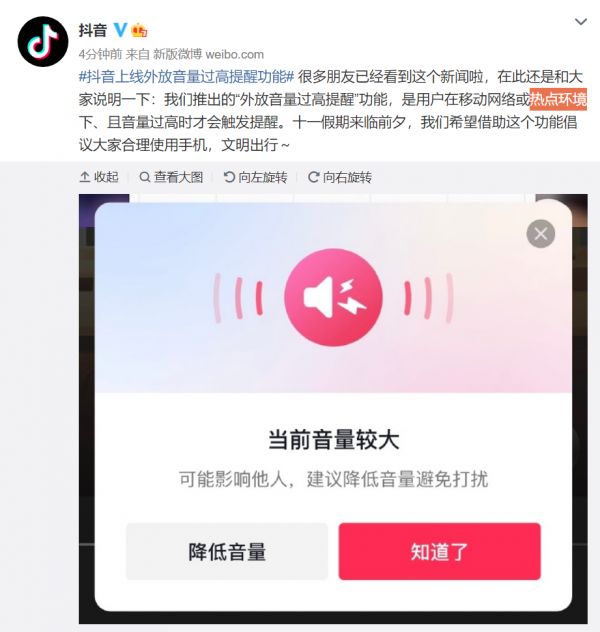Rotate image right with 向右旋转
Viewport: 600px width, 632px height.
(340, 177)
